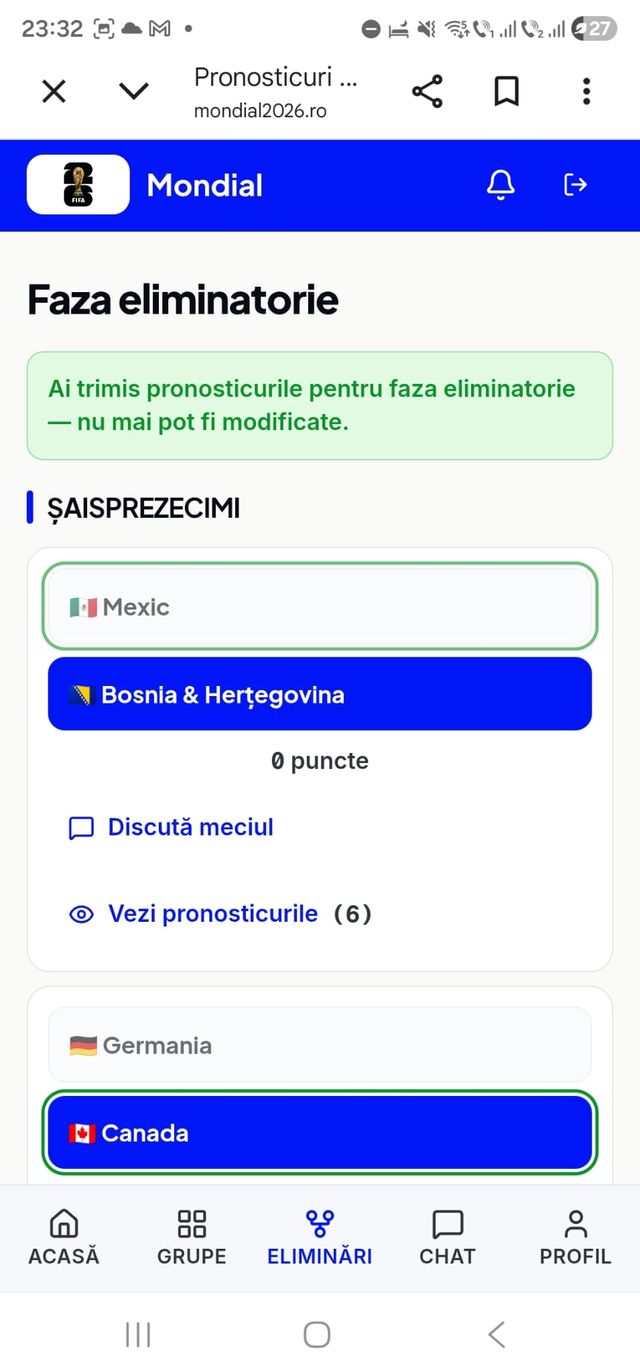Image resolution: width=640 pixels, height=1372 pixels.
Task: Tap the logout icon
Action: [x=576, y=185]
